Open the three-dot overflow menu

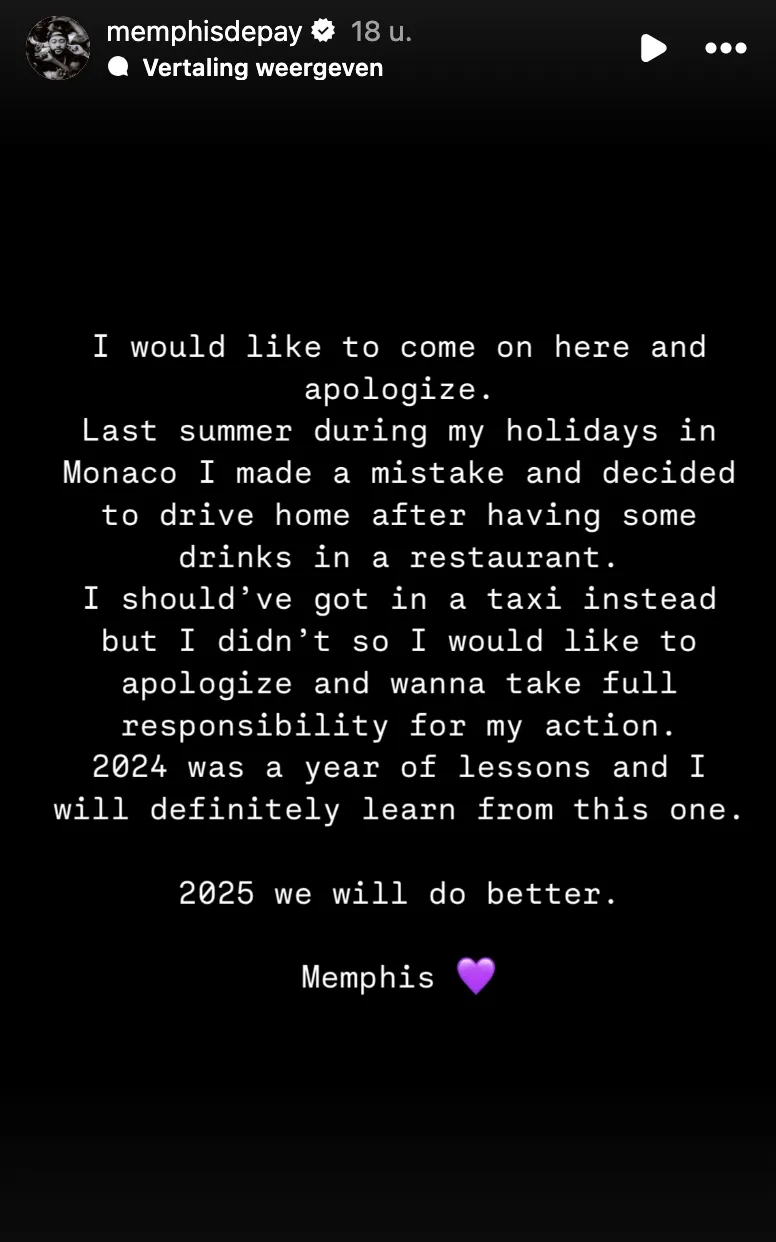pyautogui.click(x=725, y=48)
